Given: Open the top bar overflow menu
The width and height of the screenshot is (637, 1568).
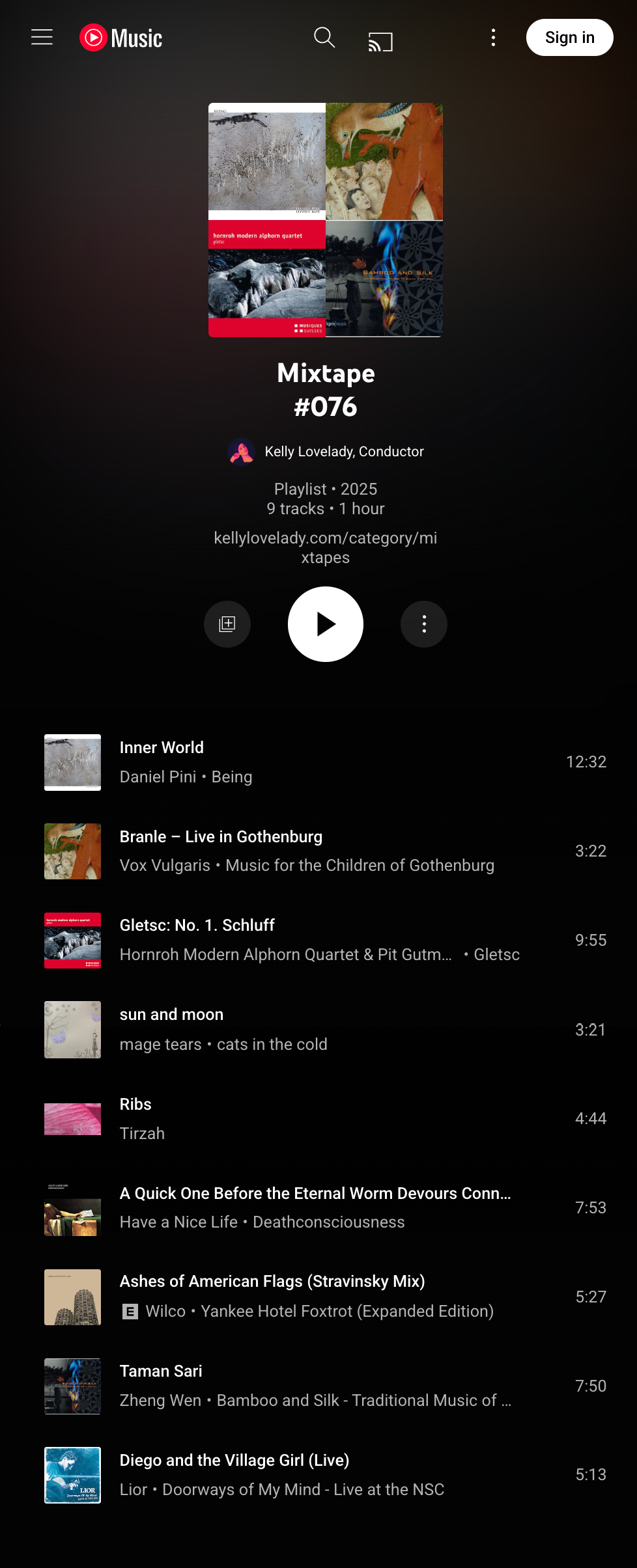Looking at the screenshot, I should [x=493, y=38].
